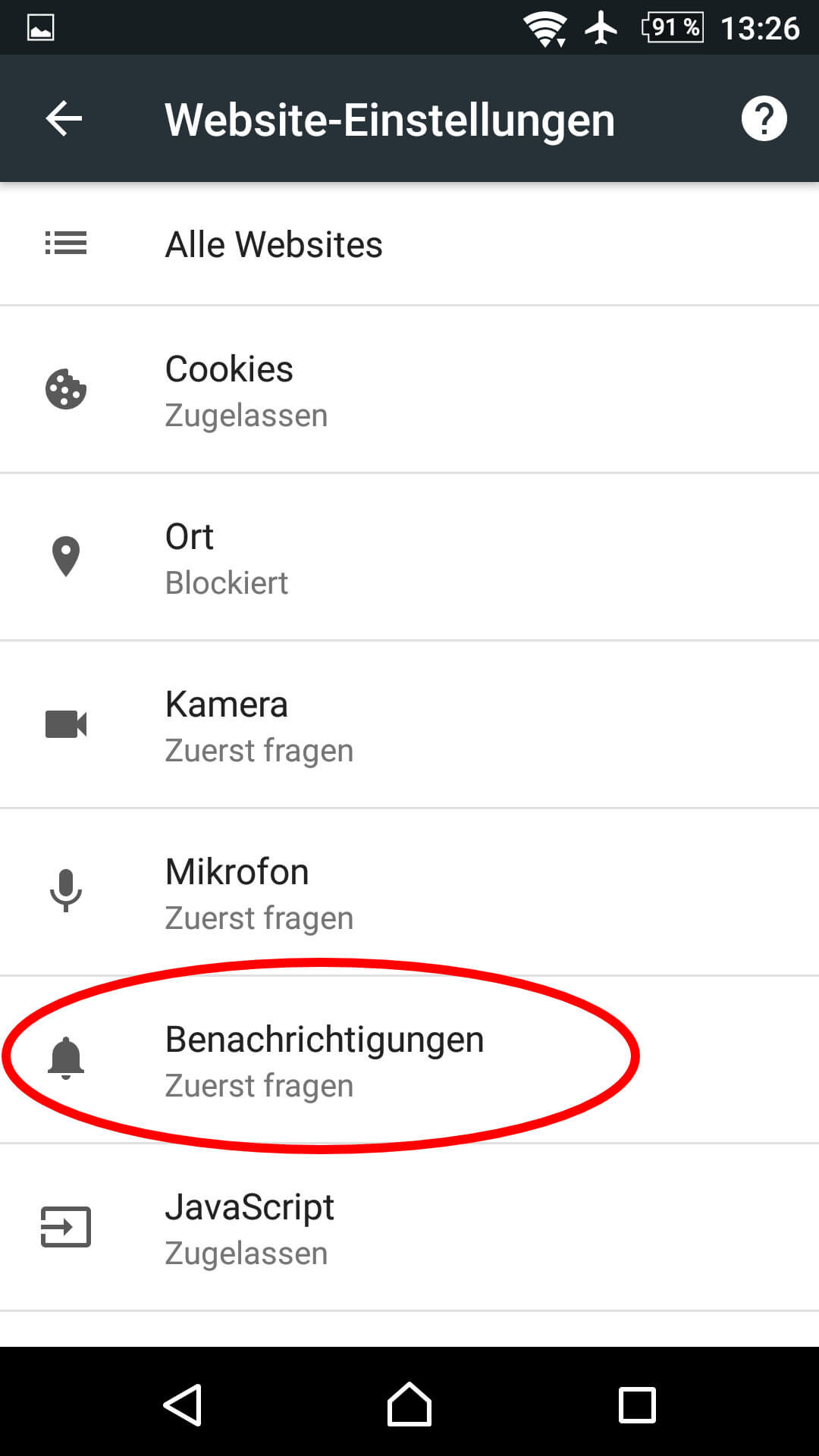The image size is (819, 1456).
Task: Open the help question mark icon
Action: tap(764, 119)
